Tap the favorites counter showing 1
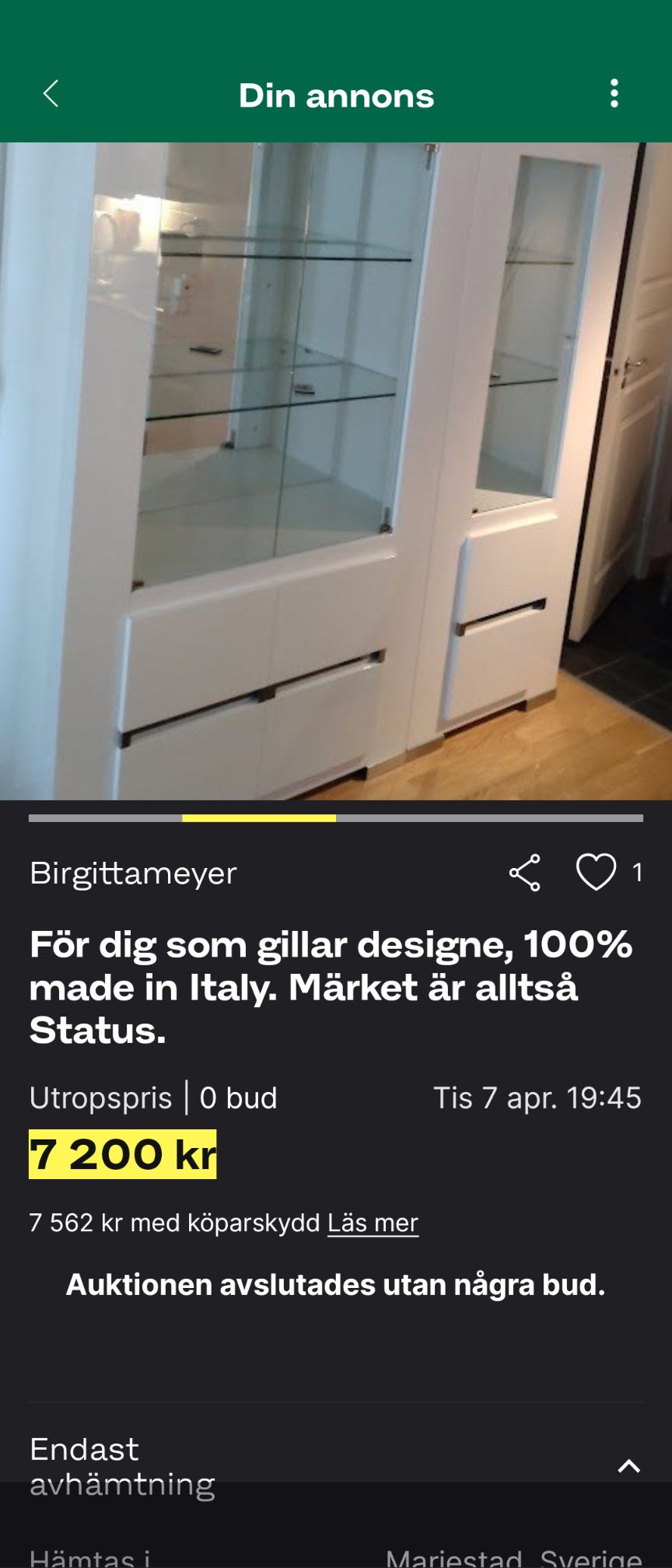The height and width of the screenshot is (1568, 672). pos(638,873)
